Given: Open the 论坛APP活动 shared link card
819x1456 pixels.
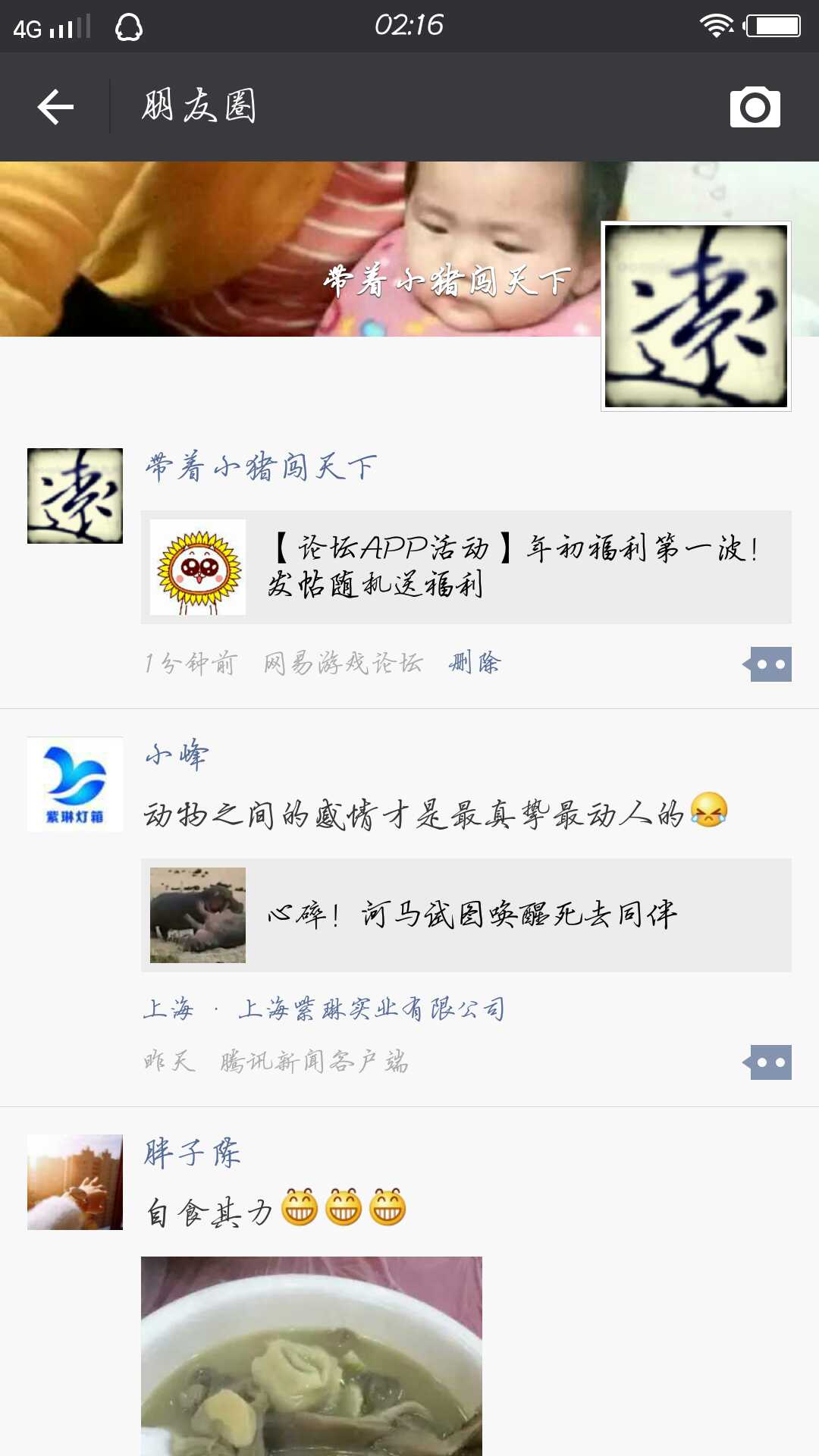Looking at the screenshot, I should click(466, 567).
